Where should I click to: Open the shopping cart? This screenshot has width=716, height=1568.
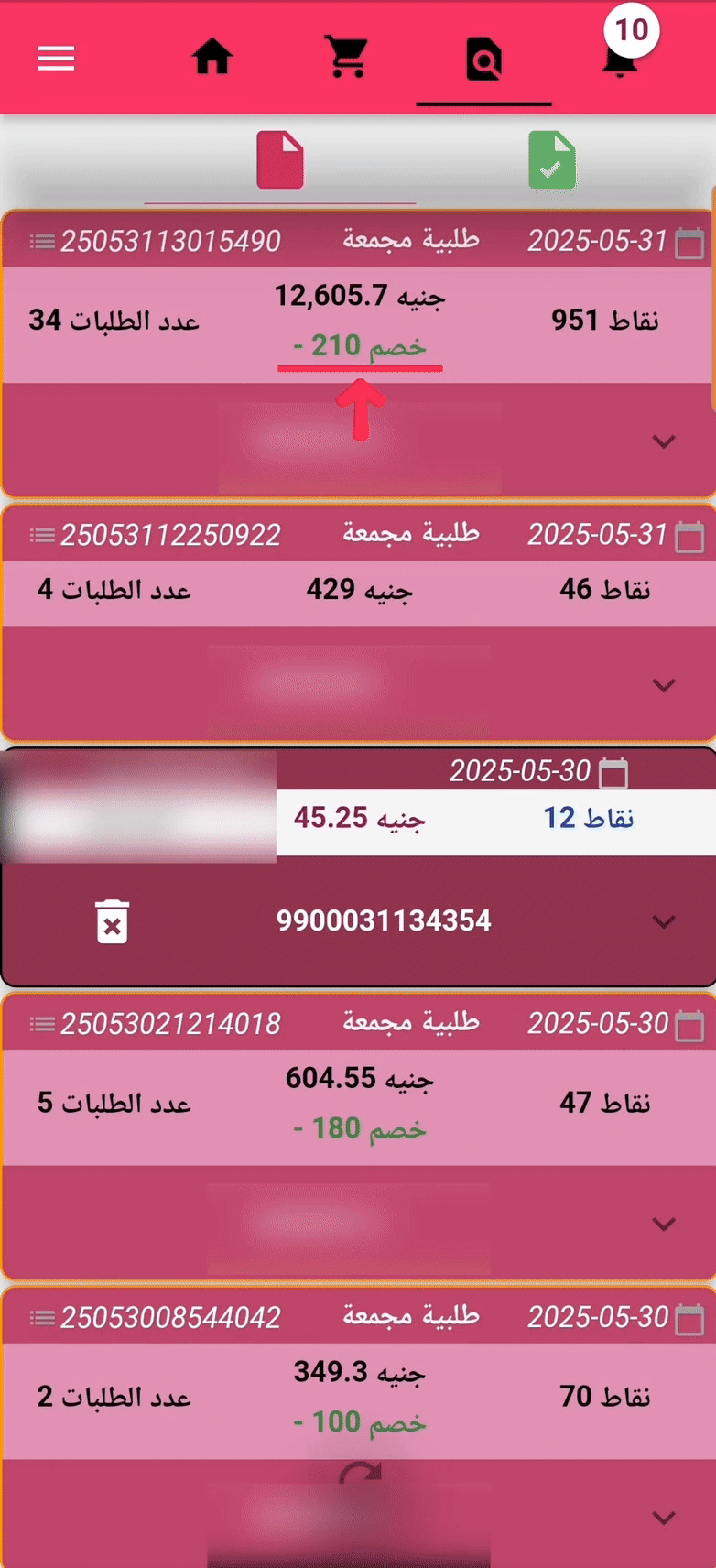tap(346, 57)
